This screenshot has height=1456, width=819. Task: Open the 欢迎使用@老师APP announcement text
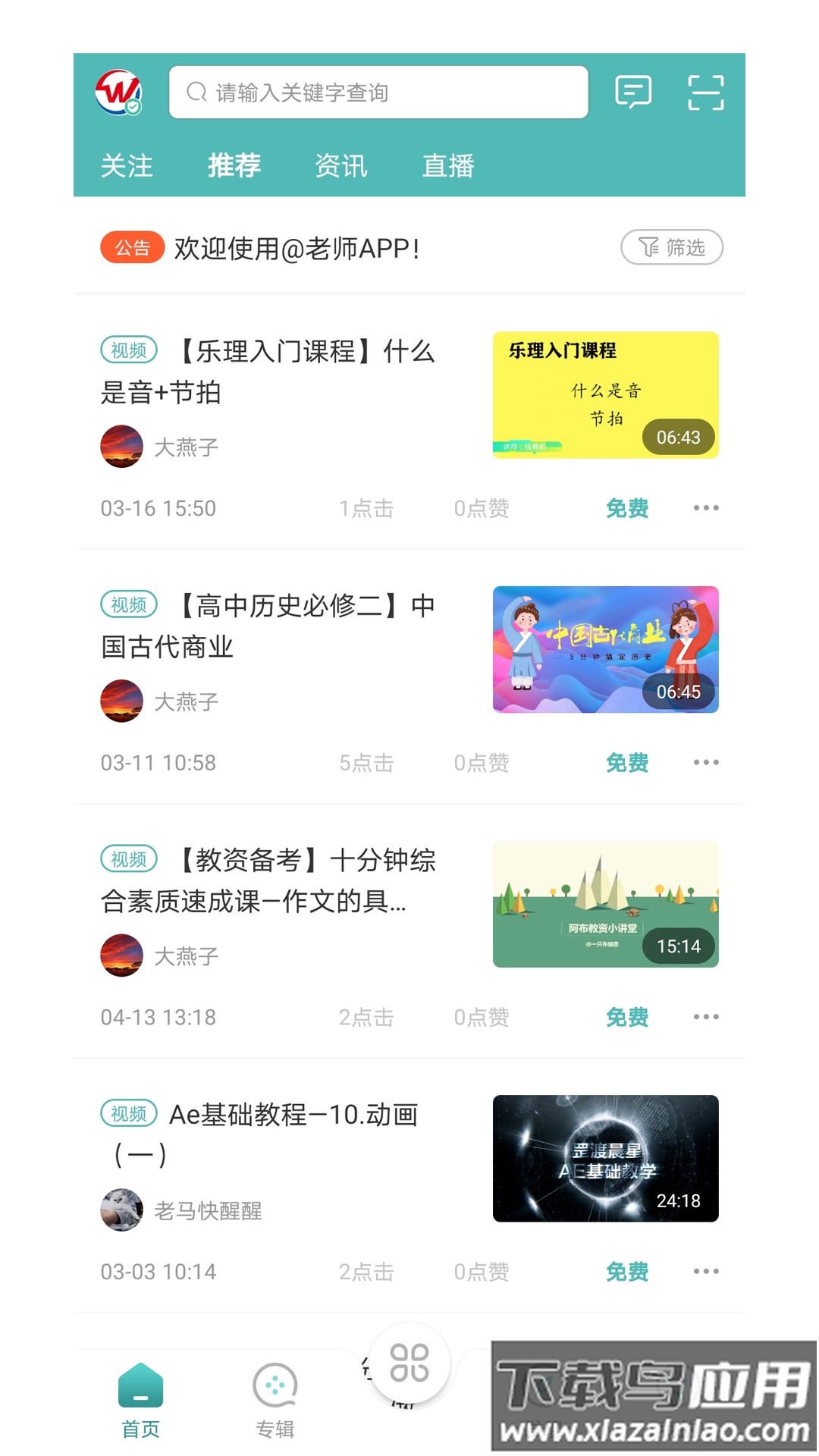tap(296, 247)
